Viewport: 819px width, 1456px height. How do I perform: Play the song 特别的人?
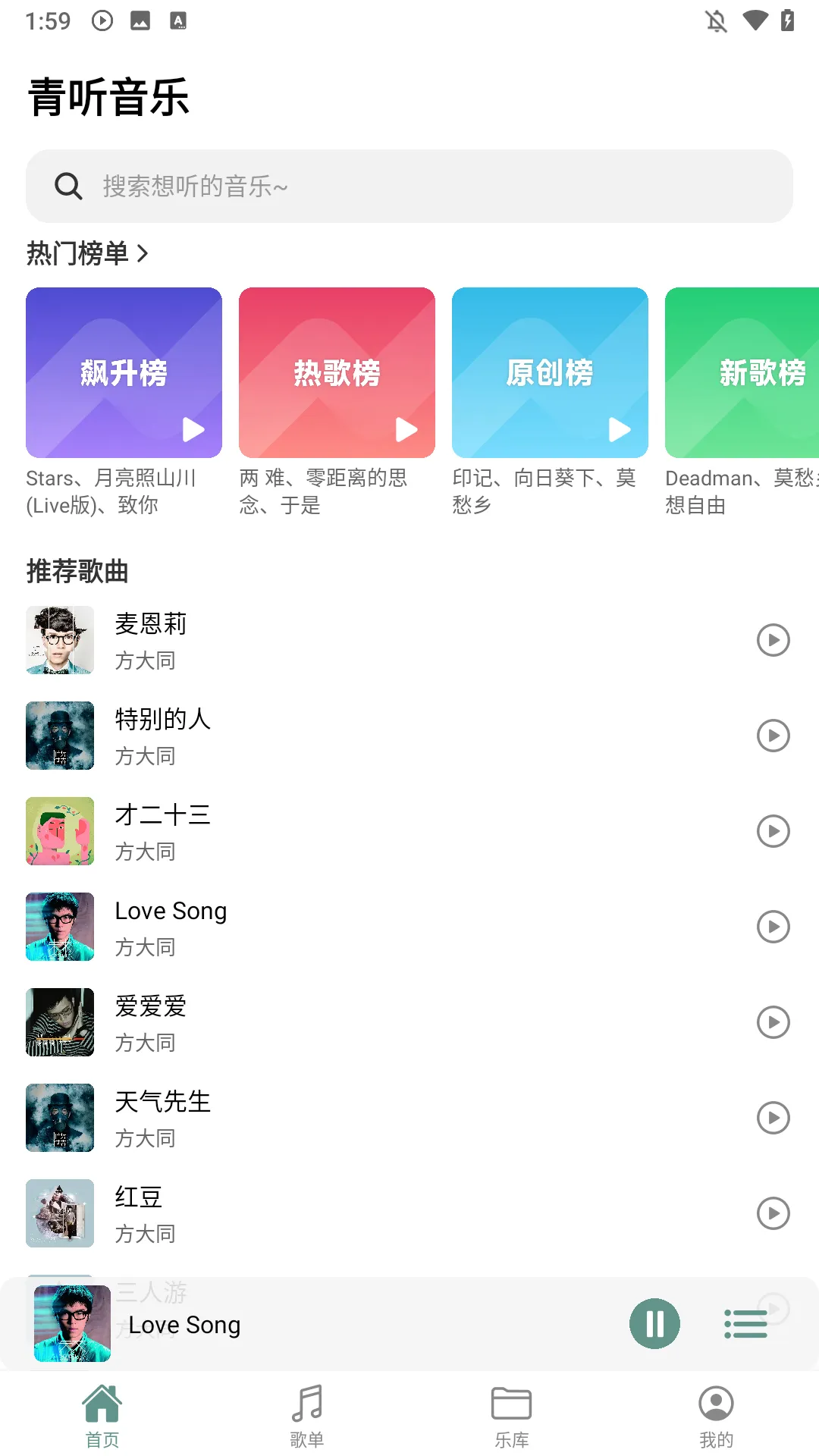773,736
